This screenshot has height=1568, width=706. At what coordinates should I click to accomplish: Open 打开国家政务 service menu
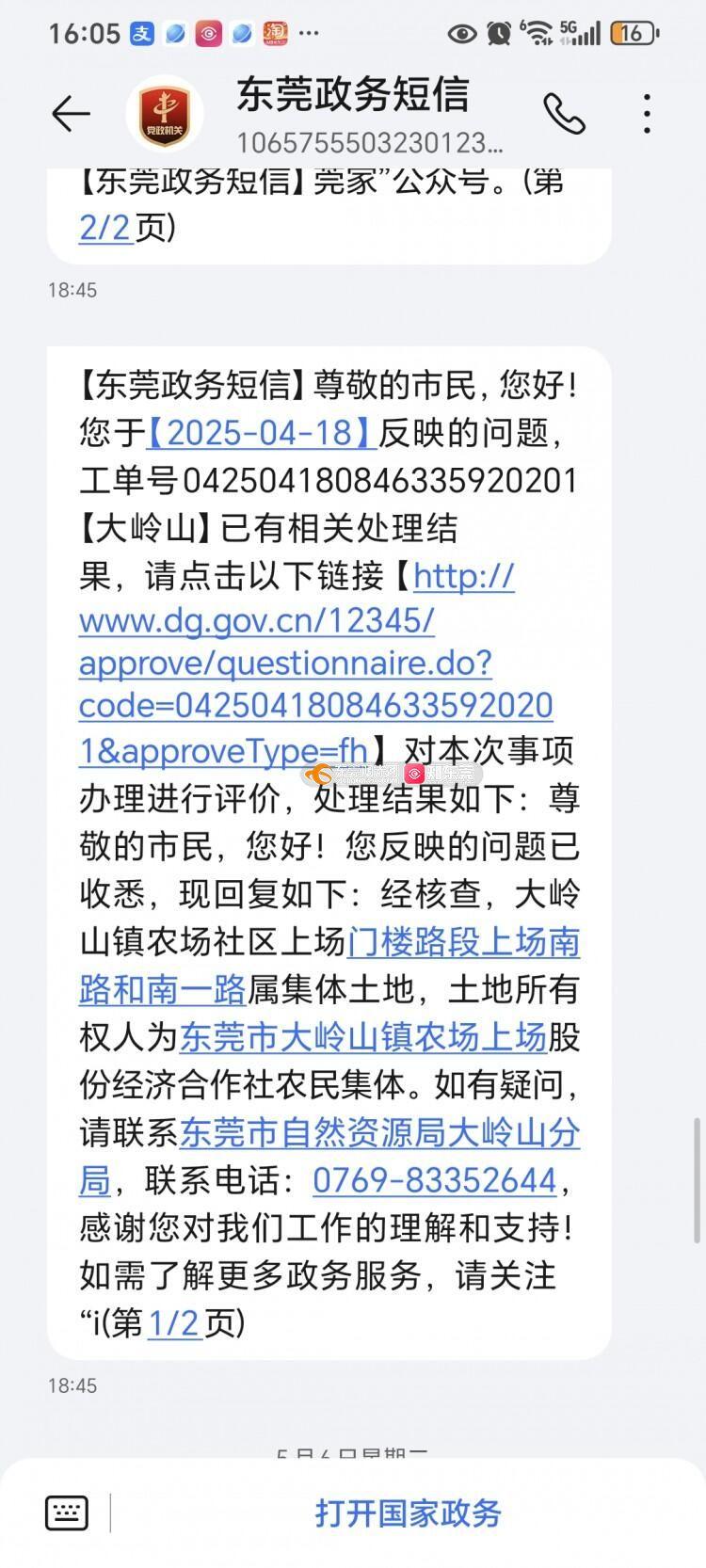408,1512
